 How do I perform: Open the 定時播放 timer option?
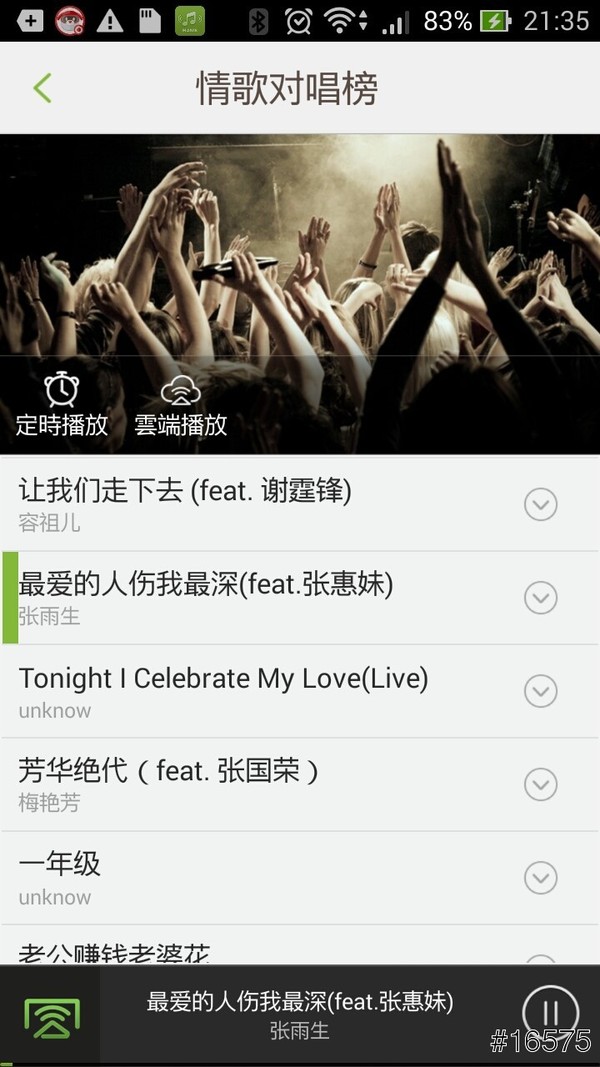coord(62,404)
